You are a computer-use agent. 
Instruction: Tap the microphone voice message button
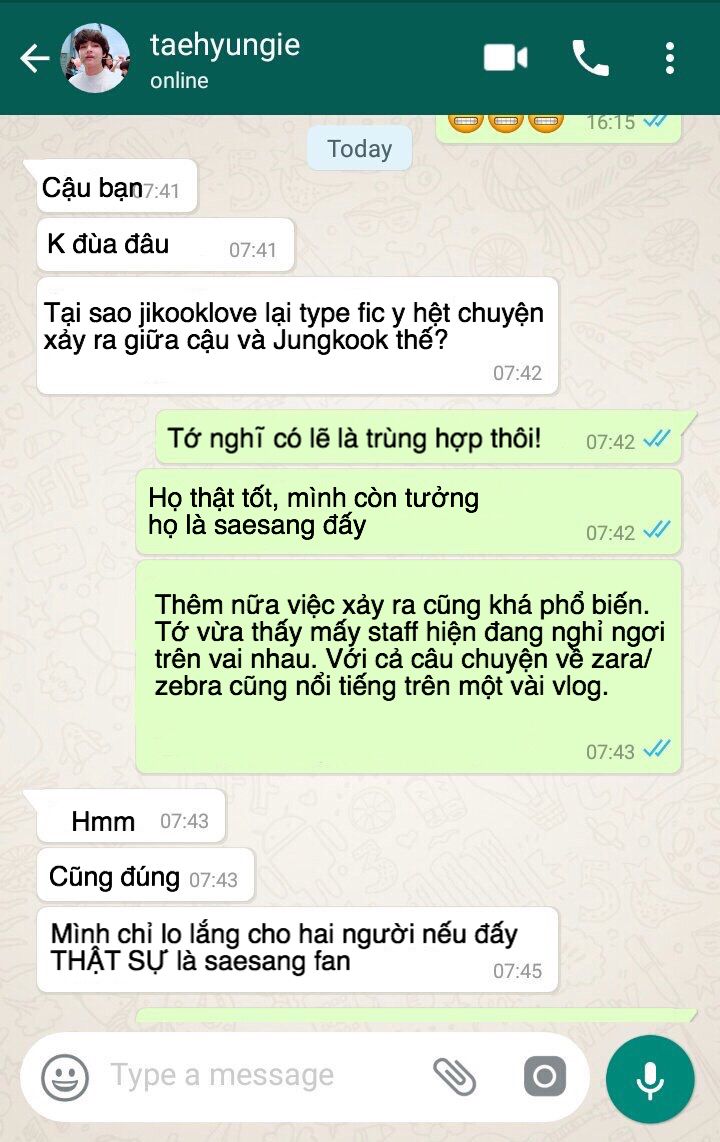tap(650, 1079)
